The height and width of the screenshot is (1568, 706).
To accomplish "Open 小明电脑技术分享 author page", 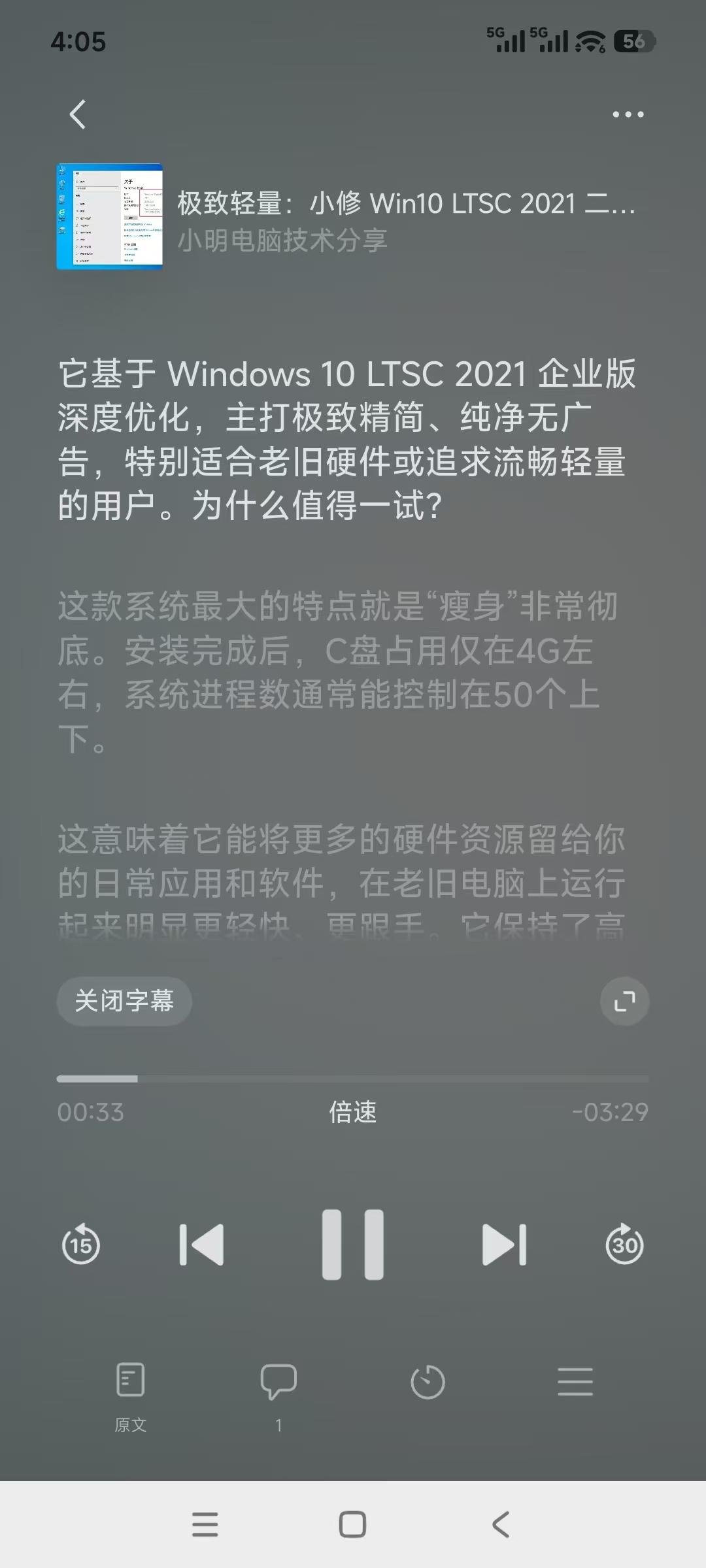I will pyautogui.click(x=282, y=241).
